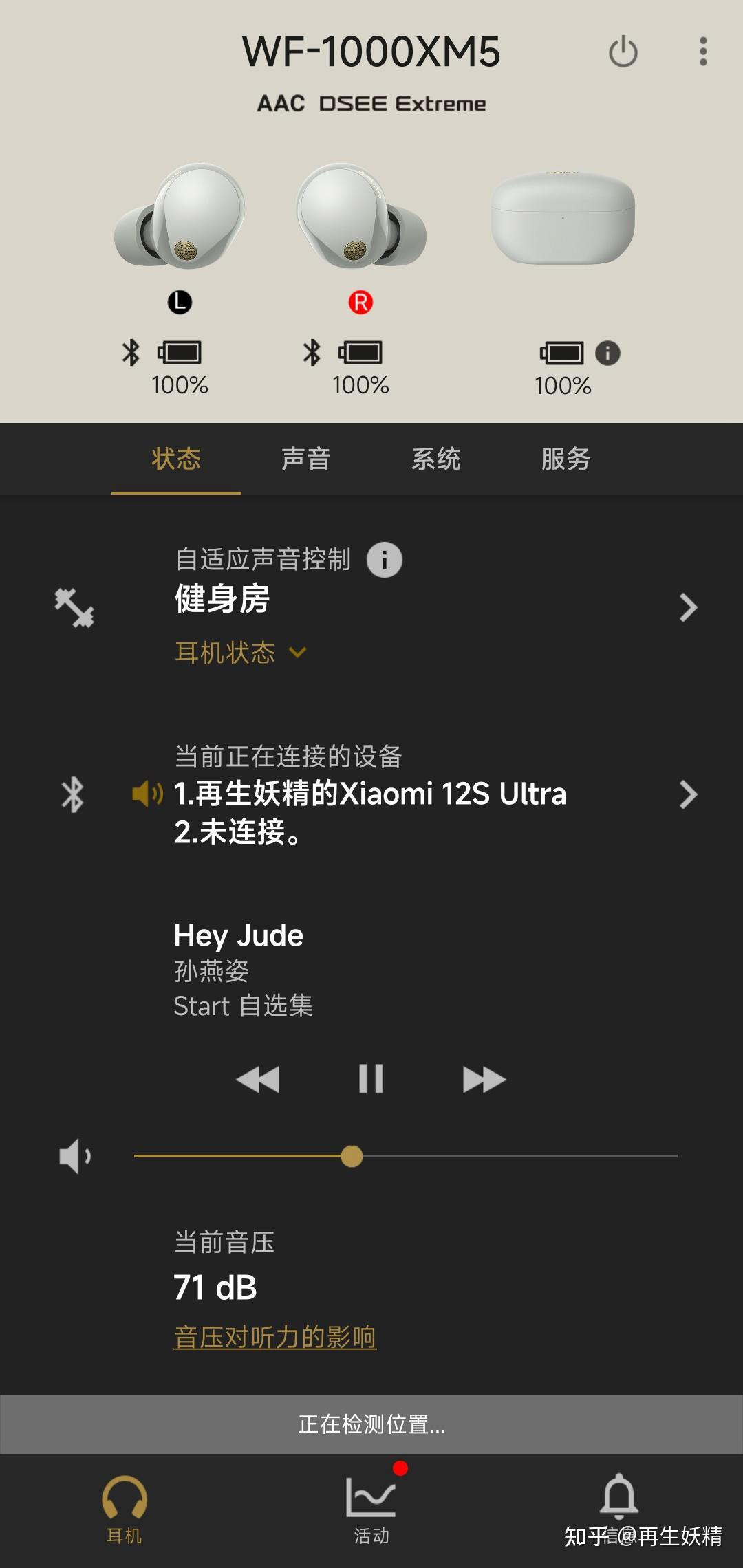Adjust the volume slider handle
Image resolution: width=743 pixels, height=1568 pixels.
[352, 1156]
